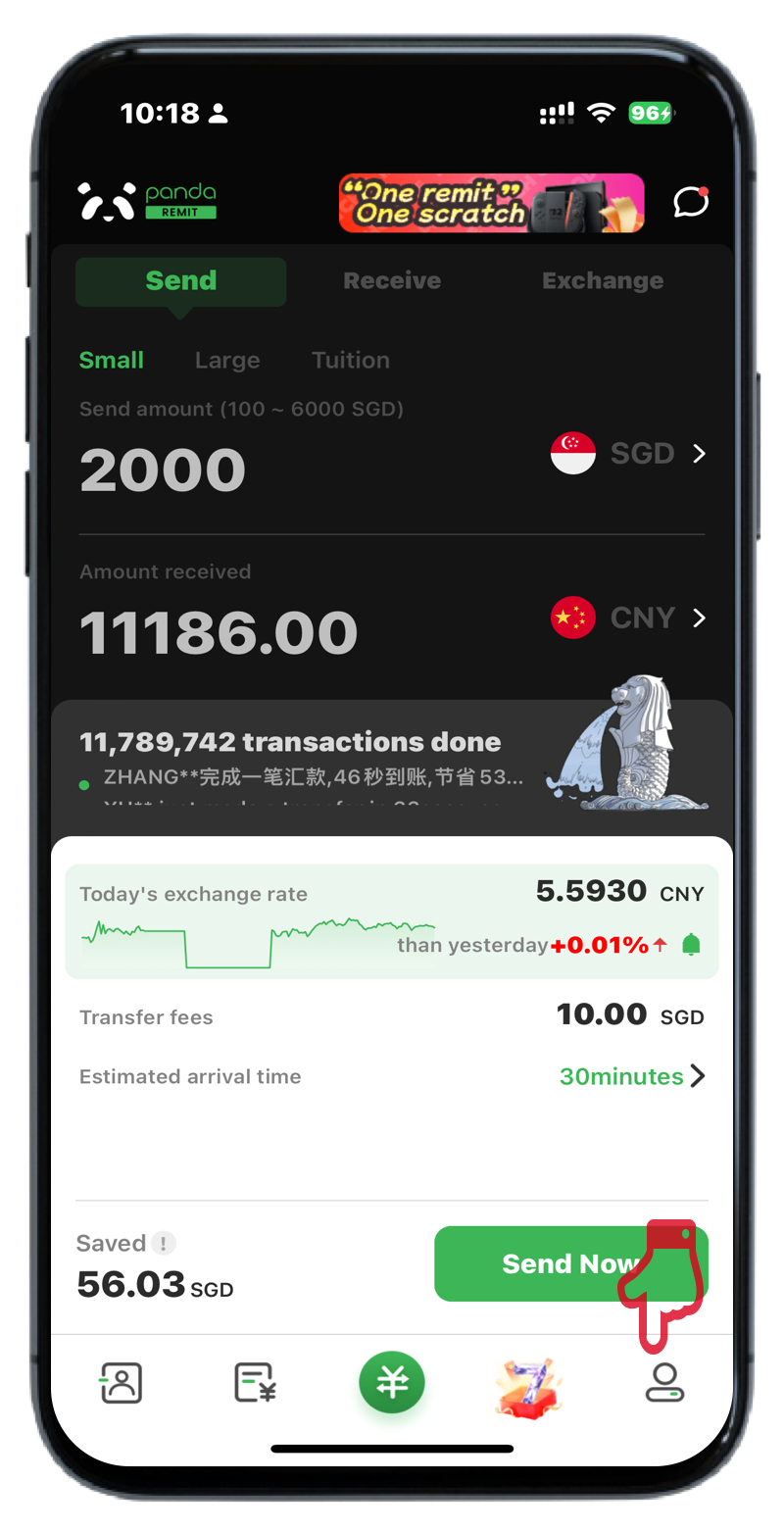Screen dimensions: 784x1531
Task: Open the chat messages icon
Action: [x=691, y=202]
